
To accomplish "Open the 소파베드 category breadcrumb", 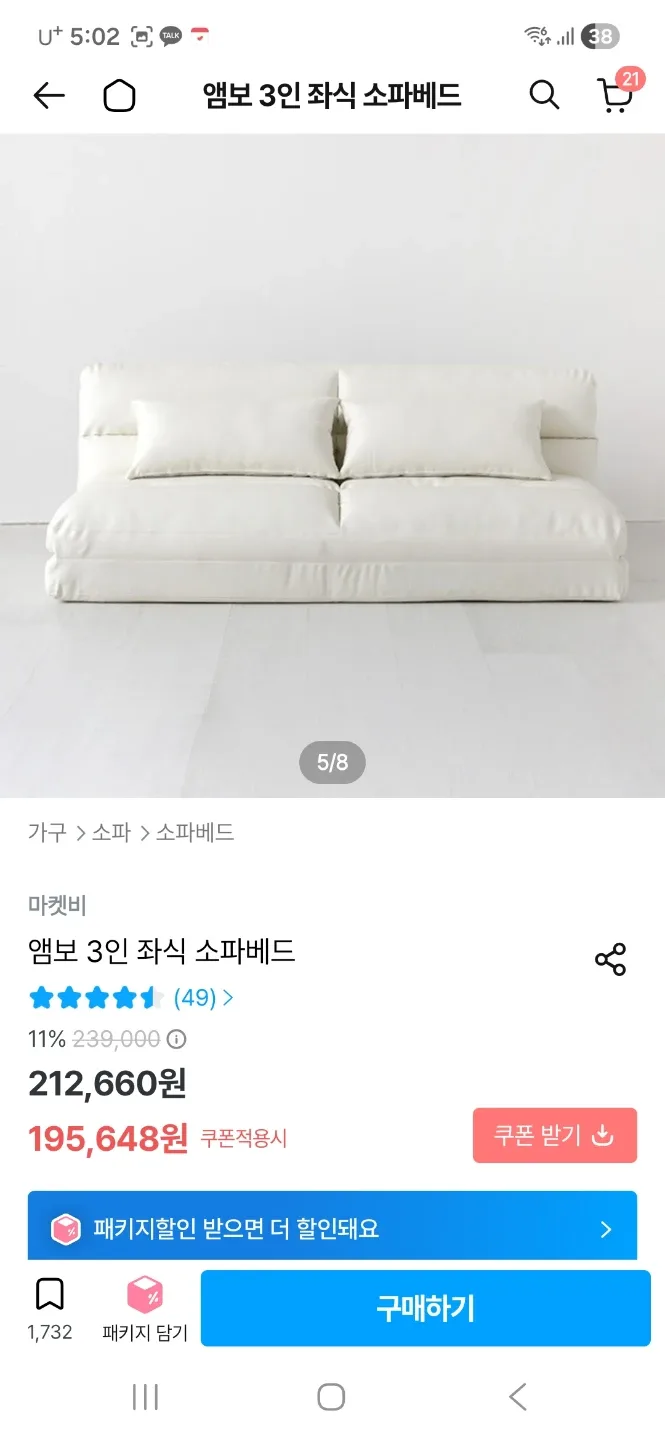I will [x=195, y=832].
